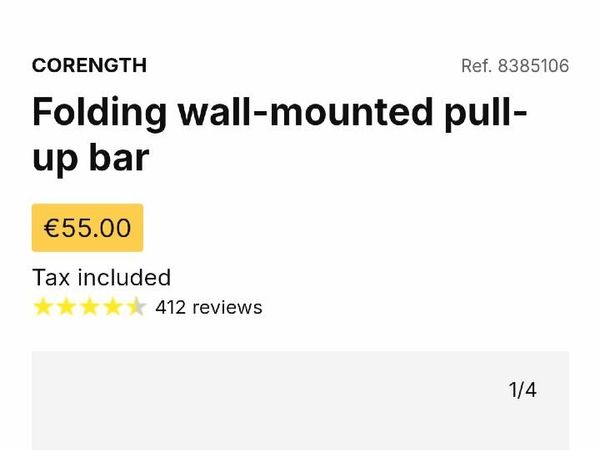
Task: Open the CORENGTH brand page
Action: coord(89,66)
